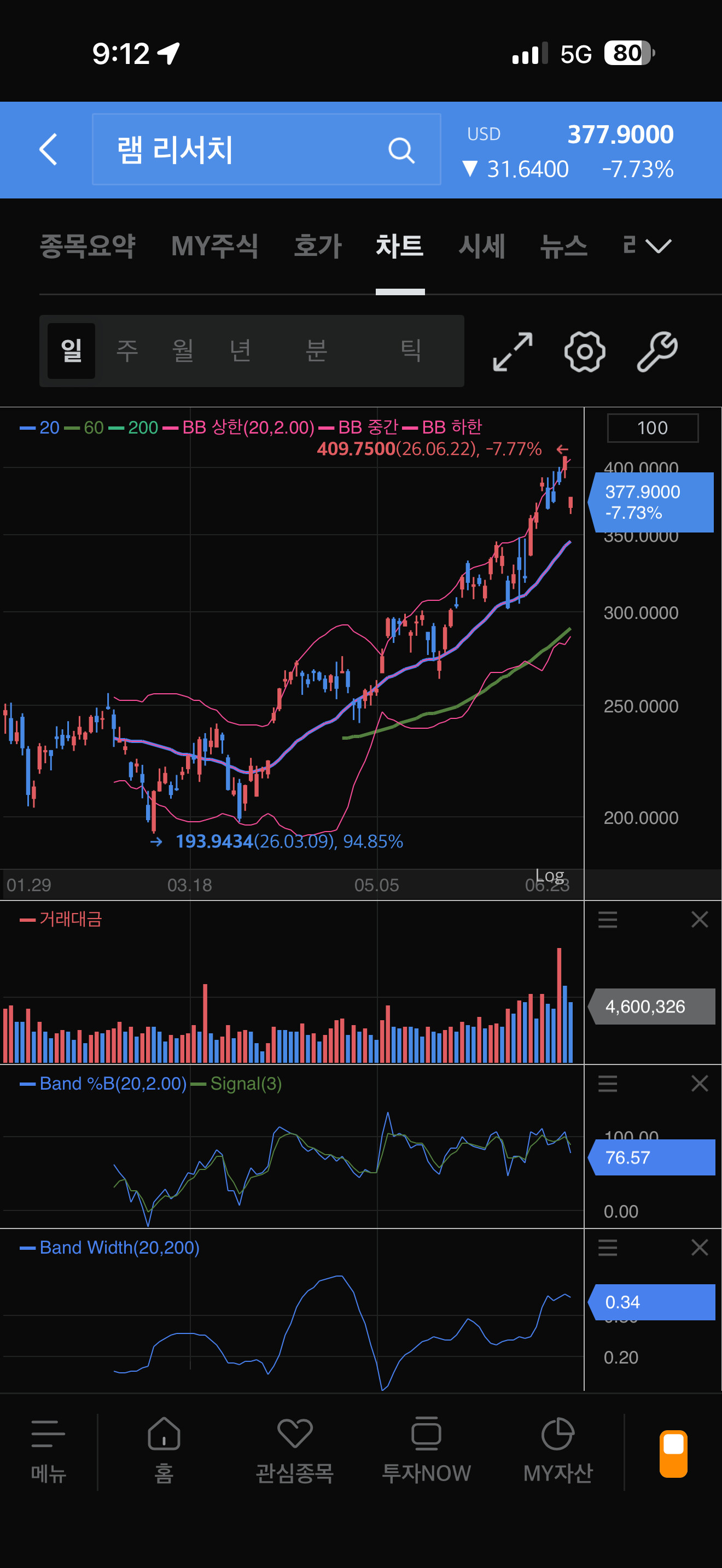Viewport: 722px width, 1568px height.
Task: Open the chart tools wrench
Action: [x=657, y=351]
